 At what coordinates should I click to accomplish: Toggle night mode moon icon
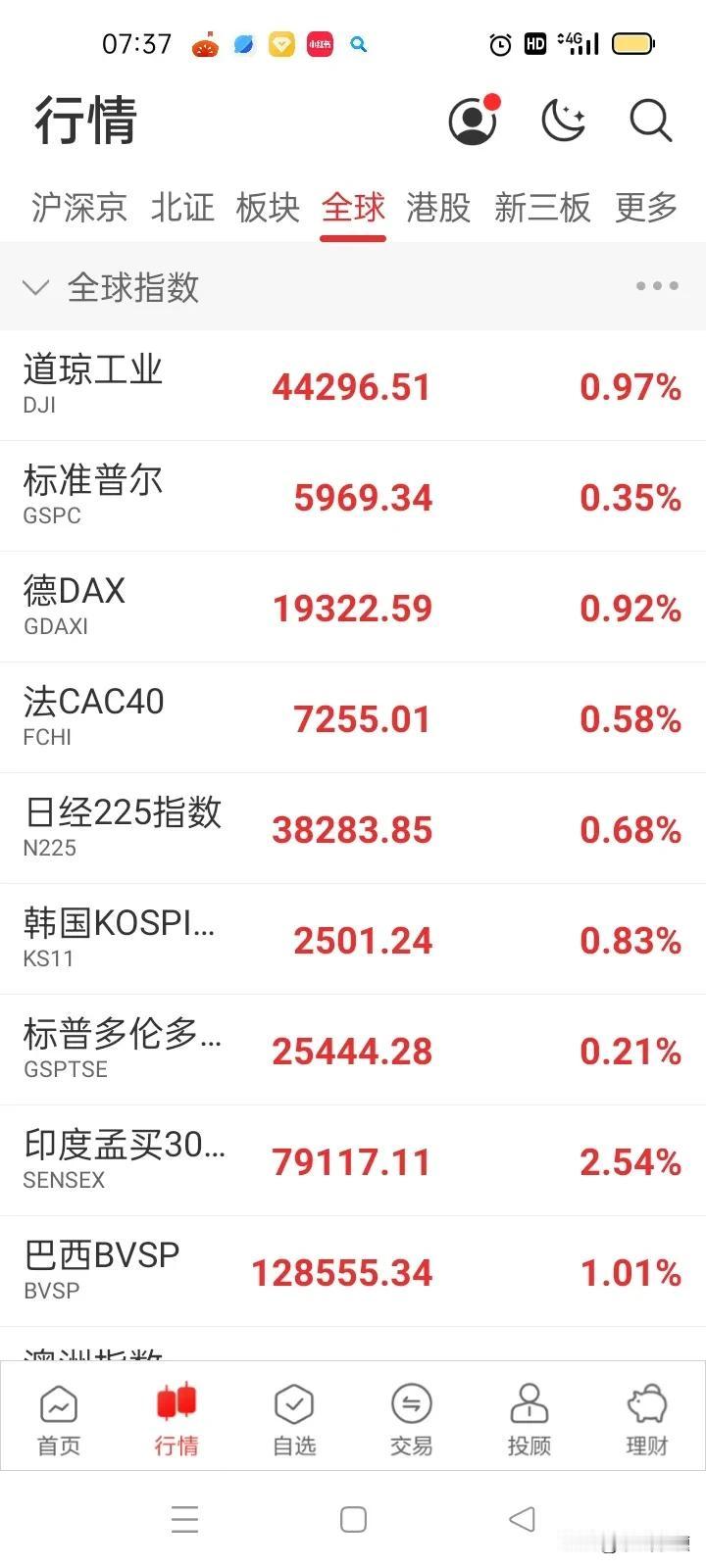[x=563, y=121]
